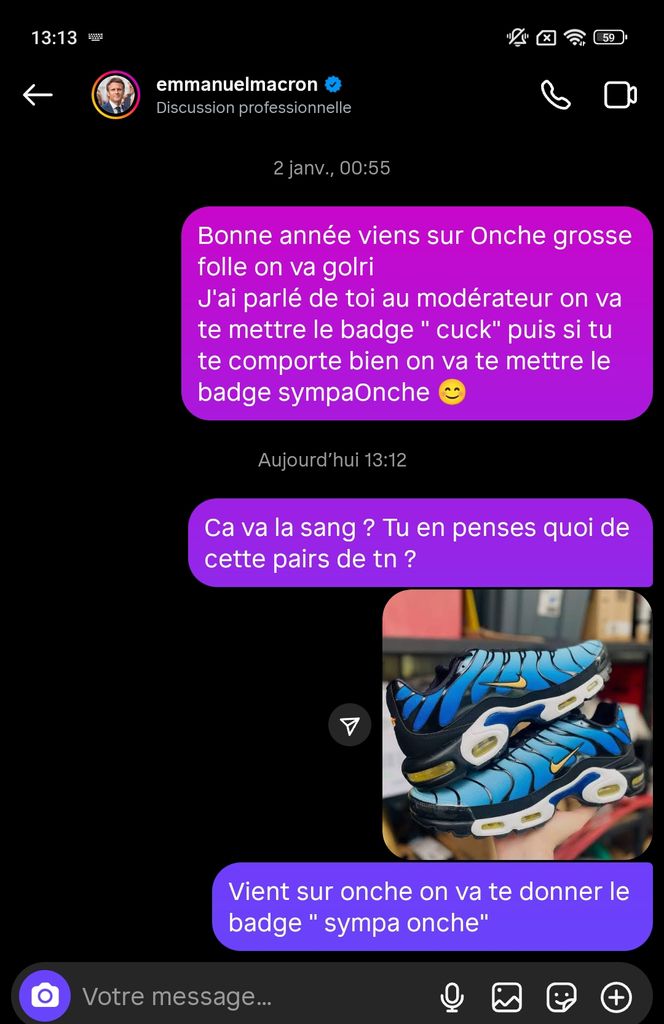Go back to the message list
This screenshot has height=1024, width=664.
38,95
